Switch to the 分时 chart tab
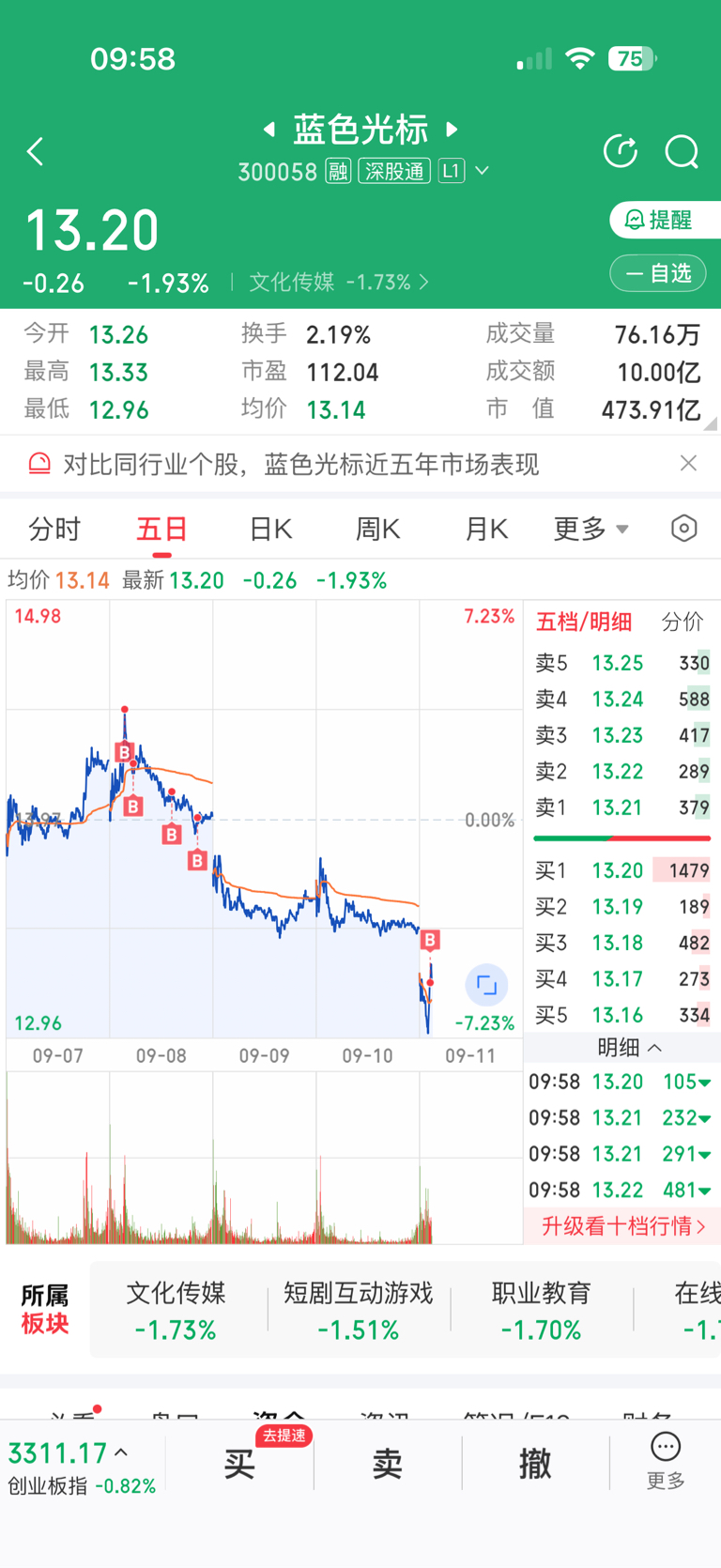Screen dimensions: 721x1568 (54, 530)
